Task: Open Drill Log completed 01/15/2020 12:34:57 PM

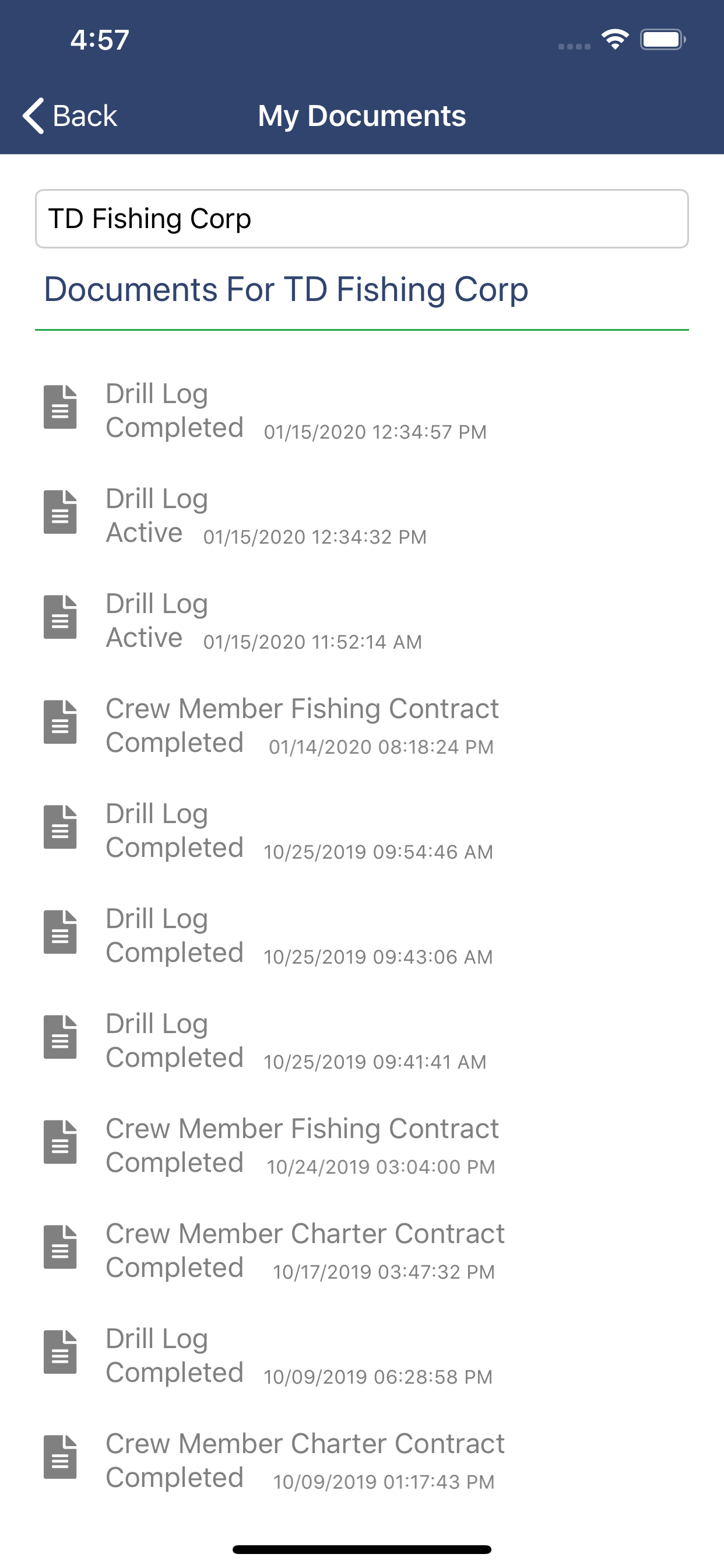Action: [362, 410]
